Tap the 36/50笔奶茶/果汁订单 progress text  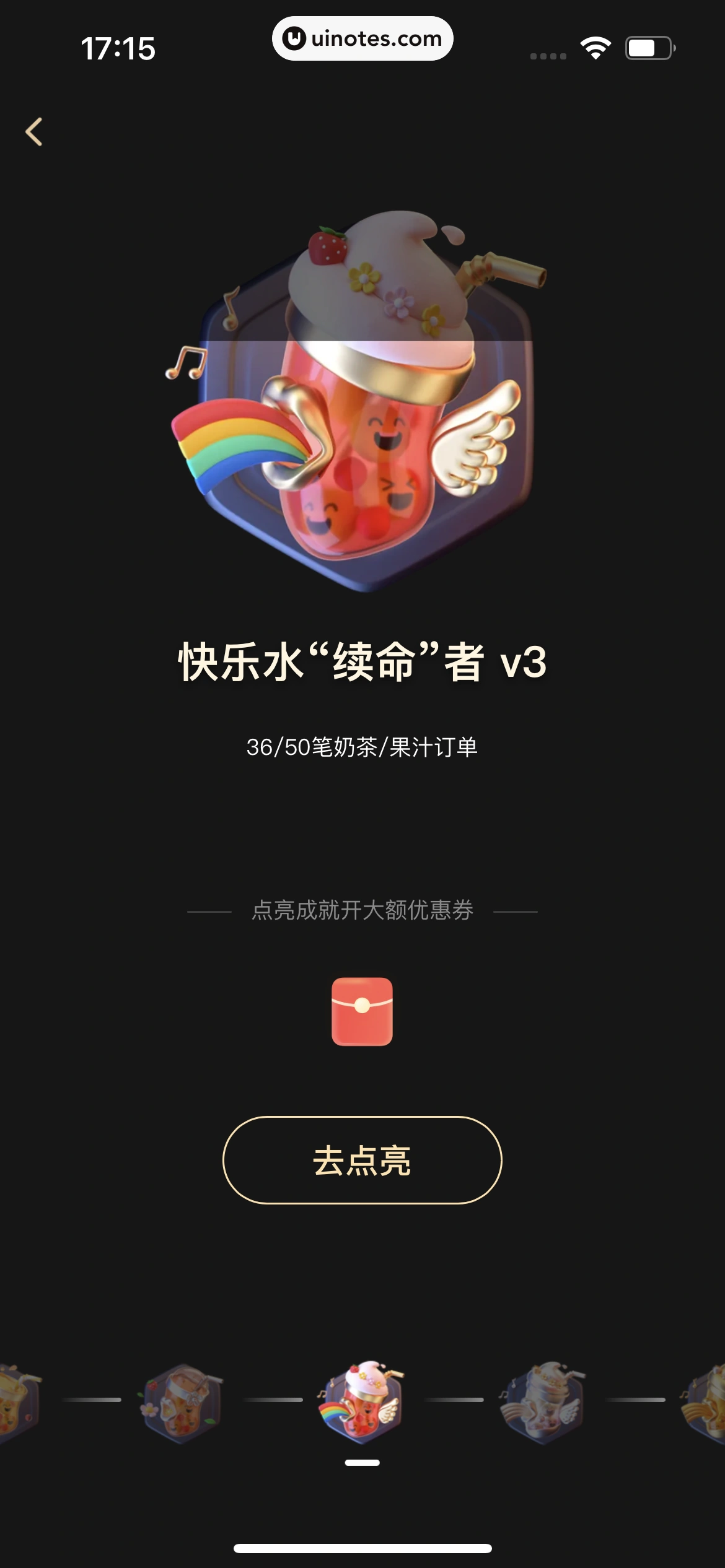(x=362, y=747)
